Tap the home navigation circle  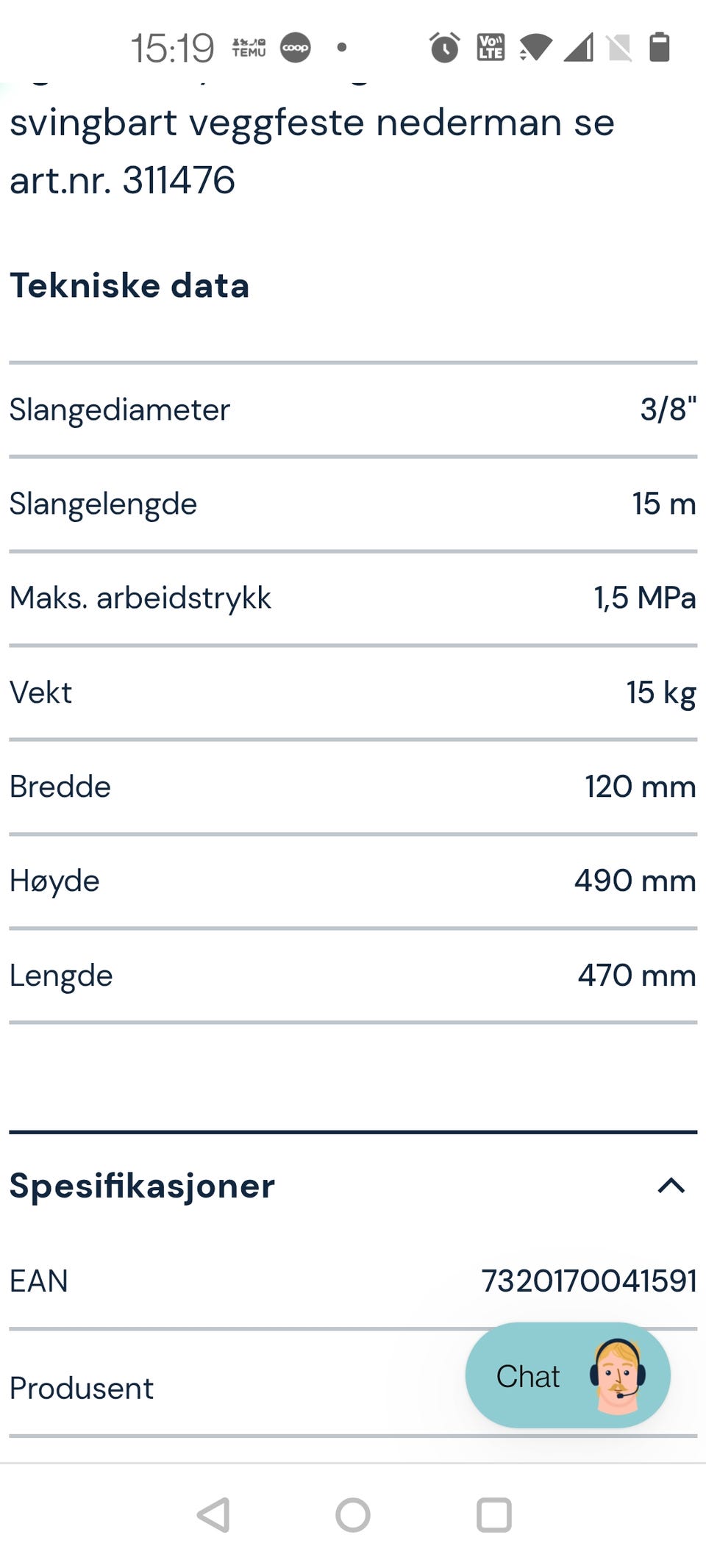pyautogui.click(x=353, y=1515)
